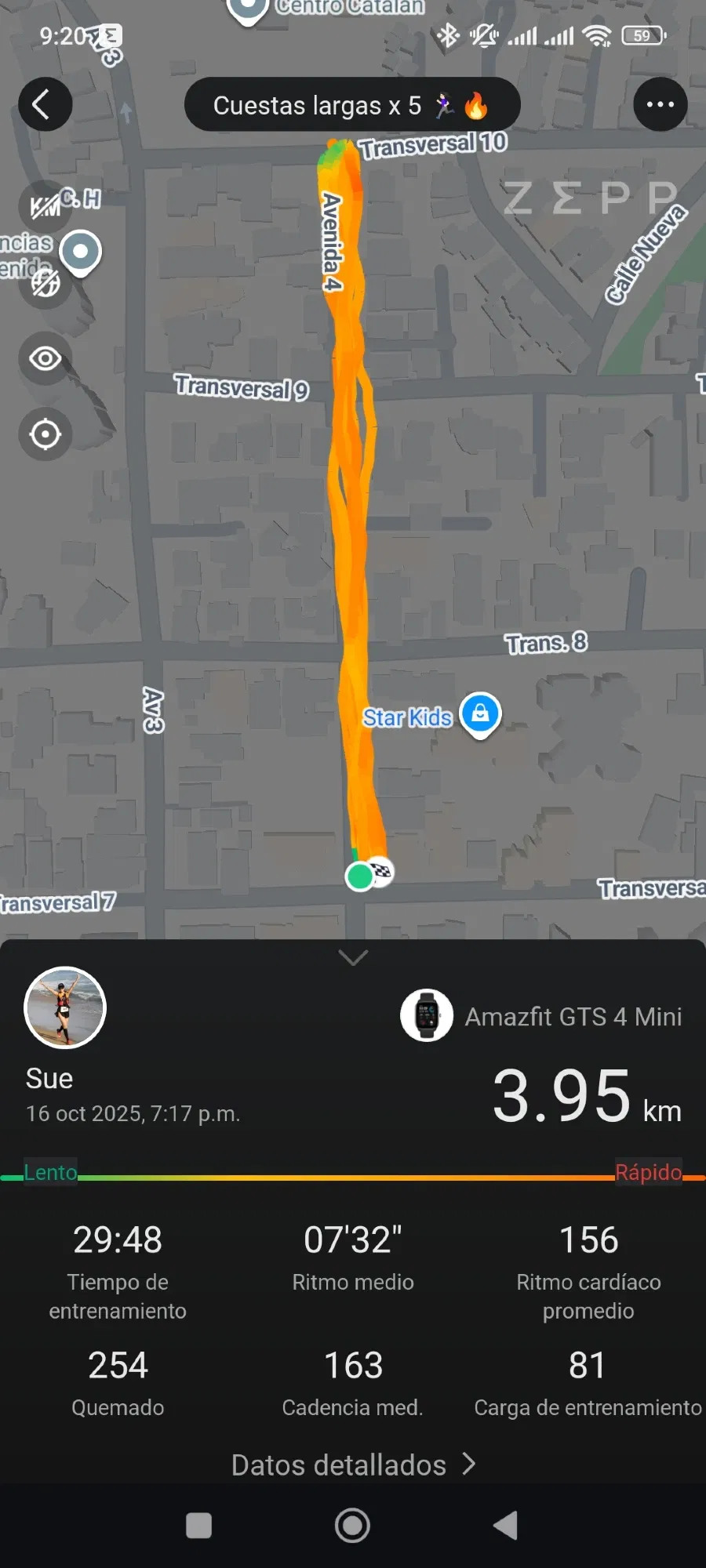Toggle the crossed-out globe map layer
Viewport: 706px width, 1568px height.
45,282
